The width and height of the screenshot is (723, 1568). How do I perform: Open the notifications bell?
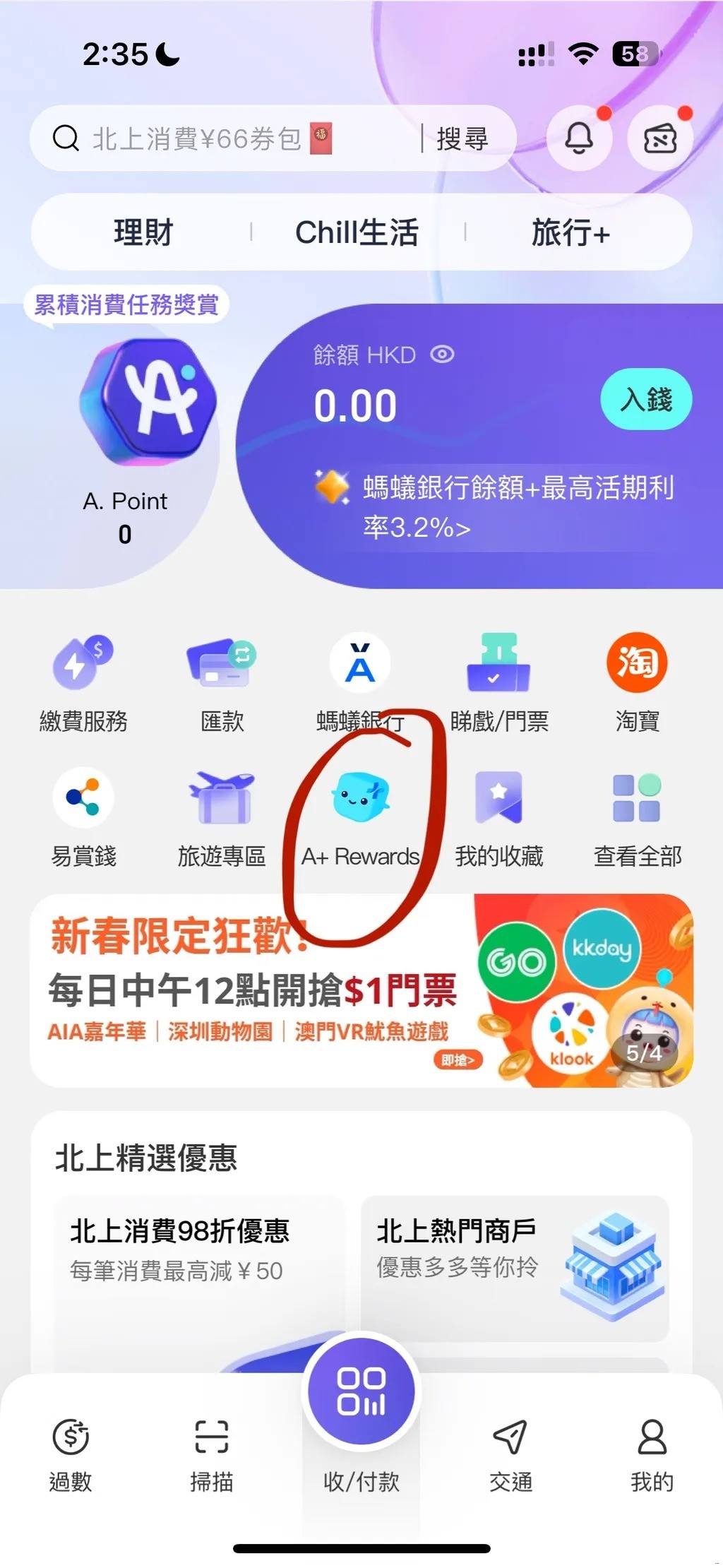[579, 138]
